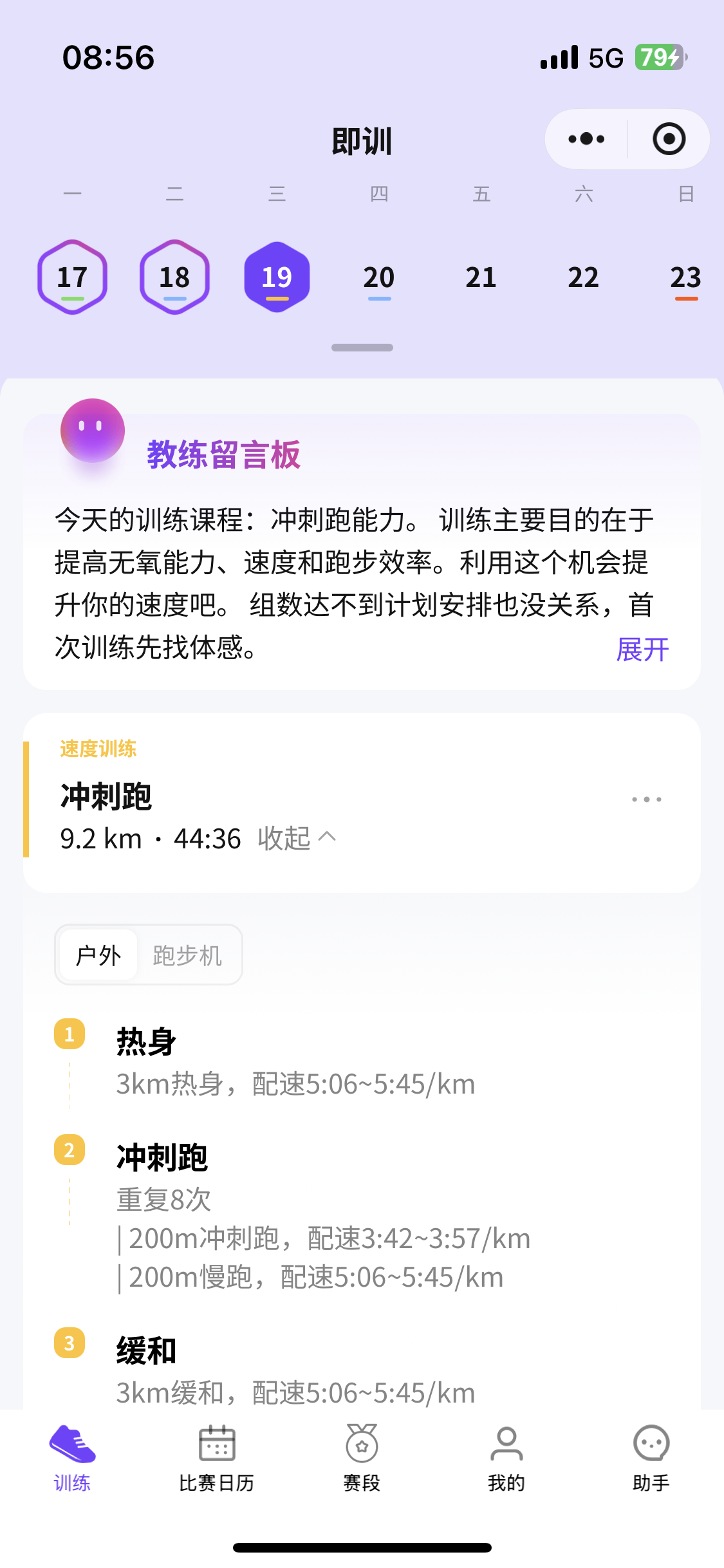This screenshot has height=1568, width=724.
Task: Select date 17 in the week calendar
Action: (x=72, y=277)
